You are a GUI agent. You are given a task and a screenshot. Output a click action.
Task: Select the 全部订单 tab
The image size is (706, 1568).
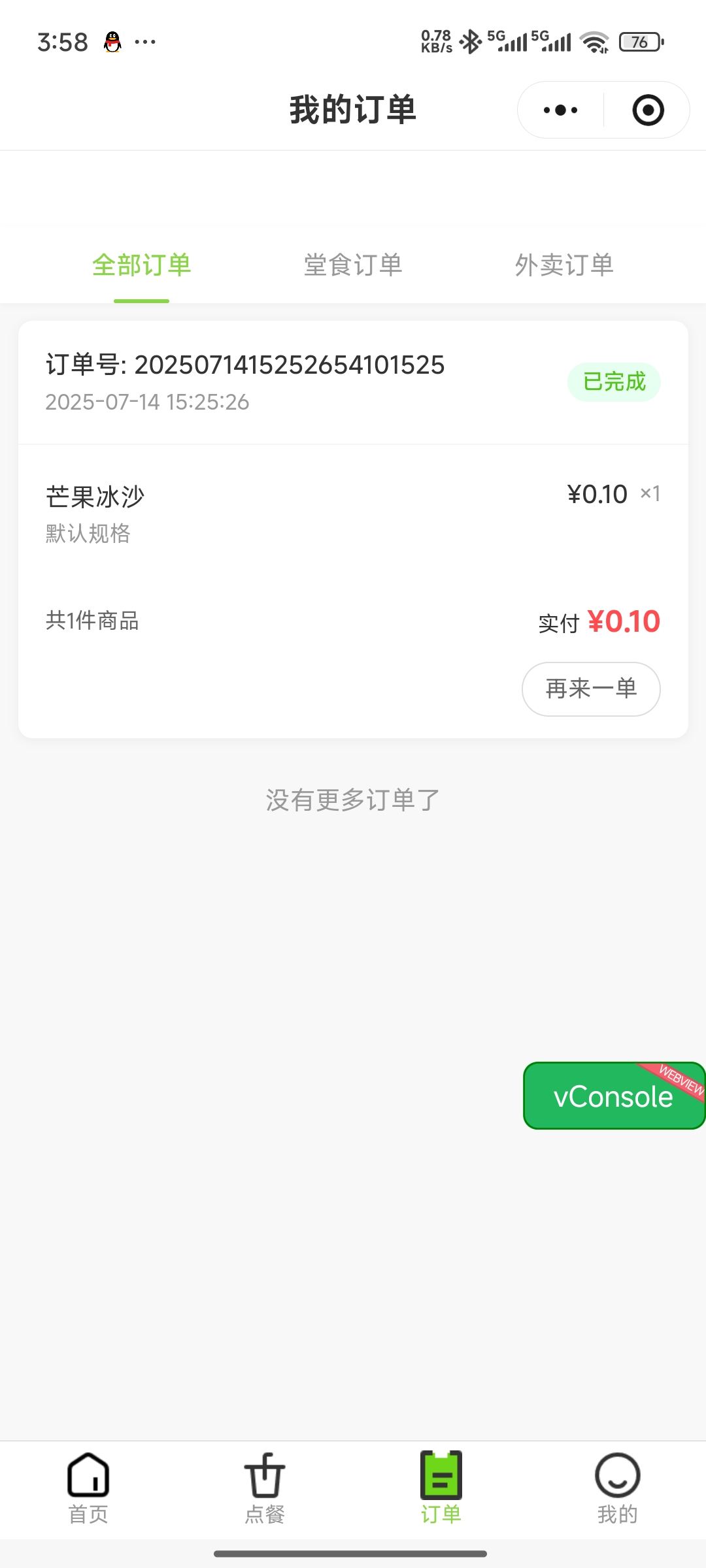pyautogui.click(x=141, y=265)
